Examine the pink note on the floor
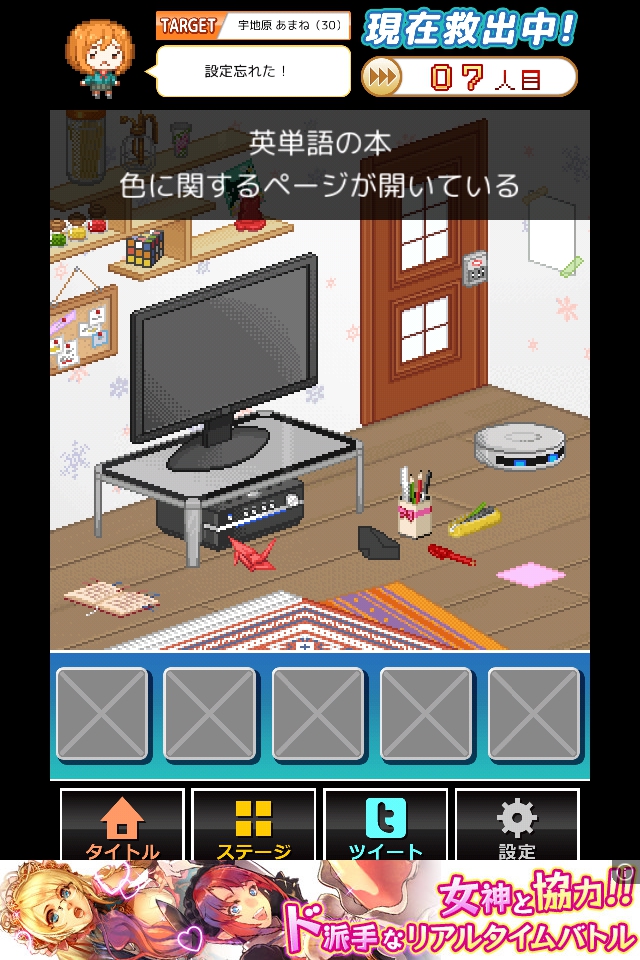Screen dimensions: 640x960 coord(531,575)
